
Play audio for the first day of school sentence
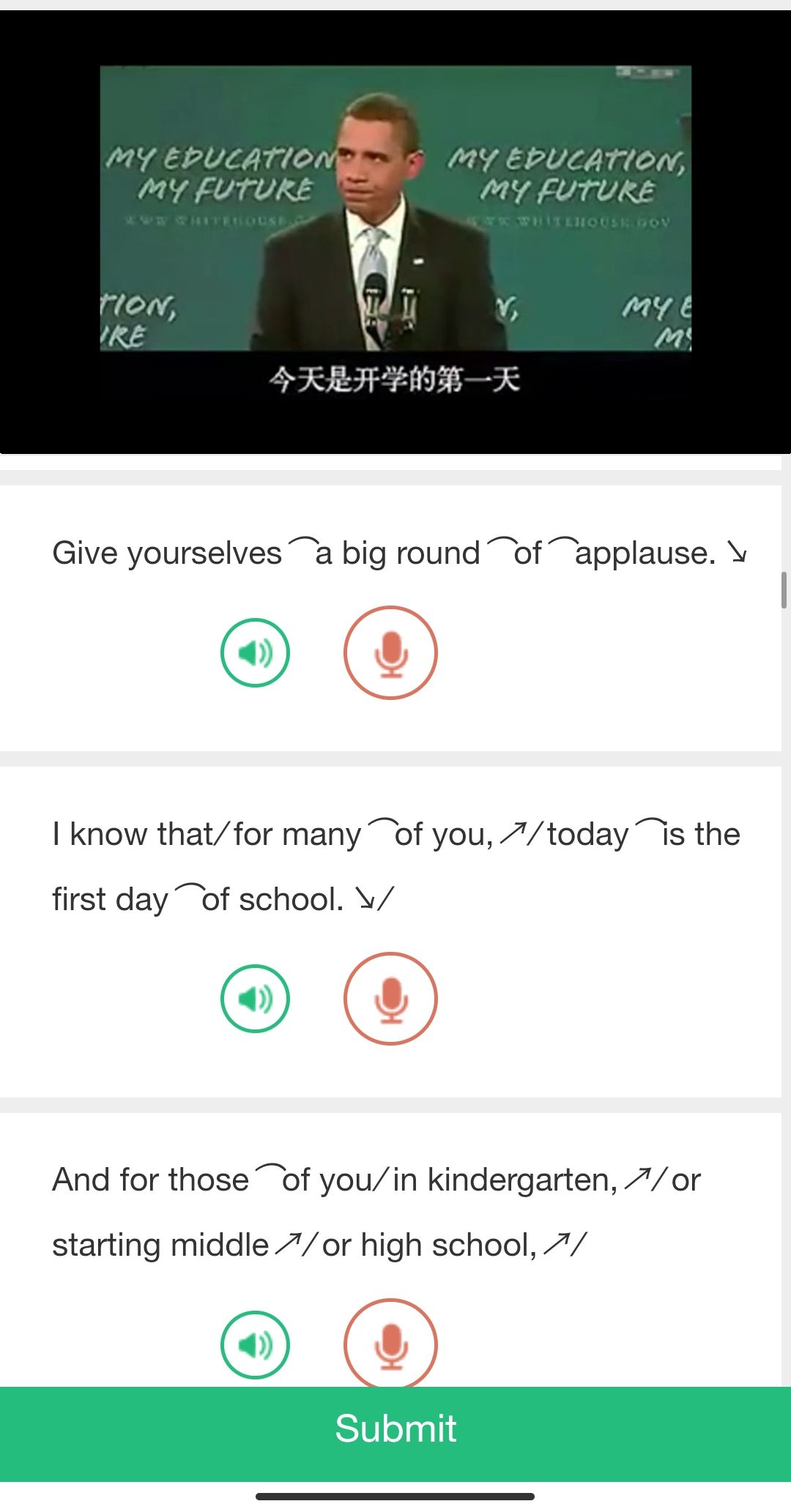(x=254, y=998)
